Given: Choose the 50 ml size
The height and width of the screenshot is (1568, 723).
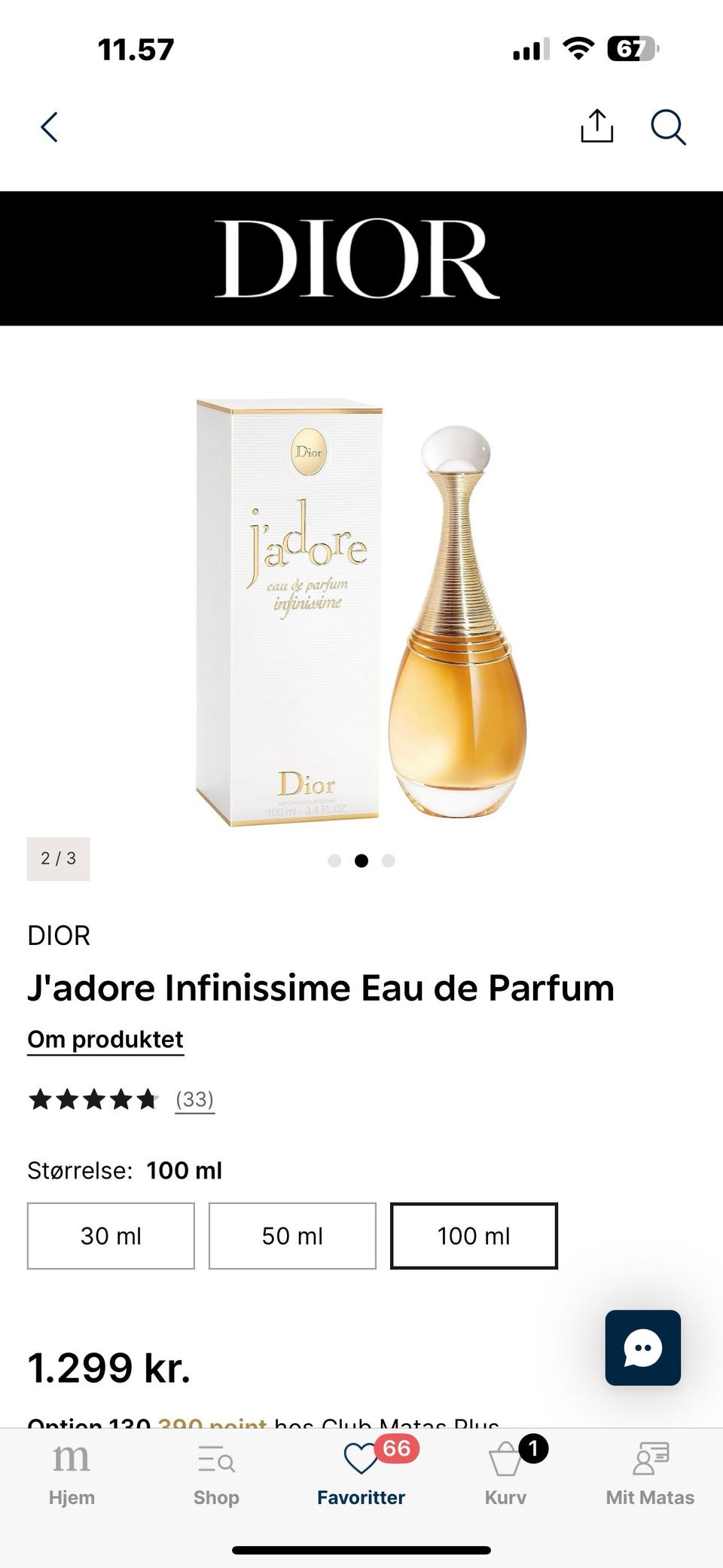Looking at the screenshot, I should point(292,1236).
